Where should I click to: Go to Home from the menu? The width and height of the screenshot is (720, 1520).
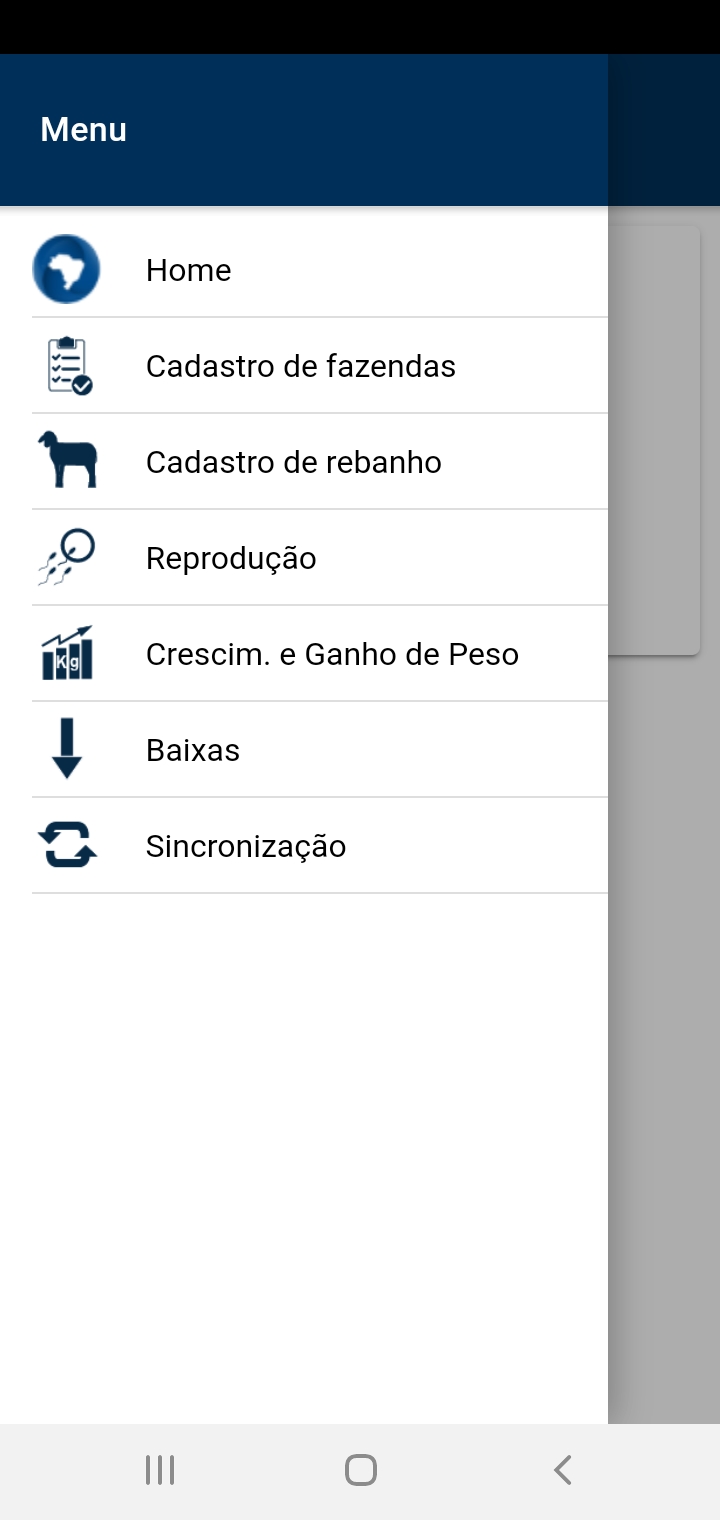[x=304, y=270]
